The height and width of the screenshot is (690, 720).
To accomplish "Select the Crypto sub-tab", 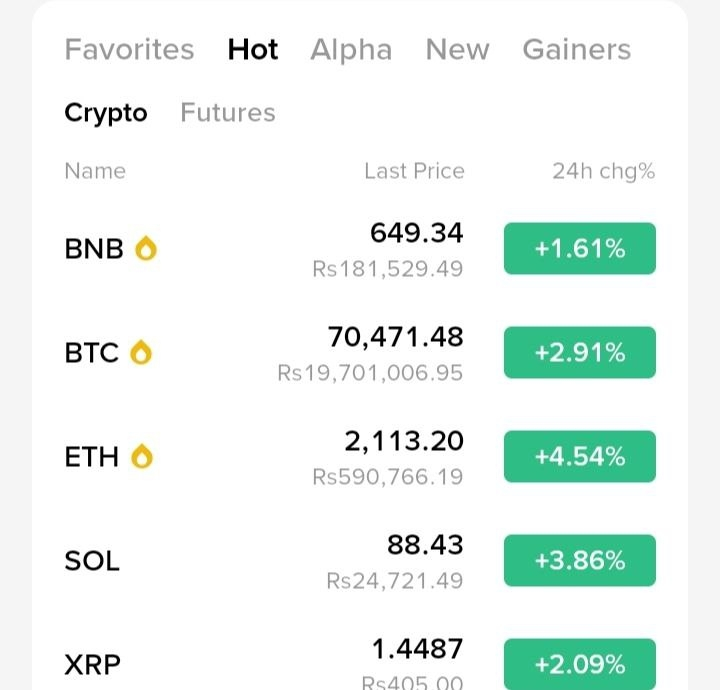I will coord(106,113).
